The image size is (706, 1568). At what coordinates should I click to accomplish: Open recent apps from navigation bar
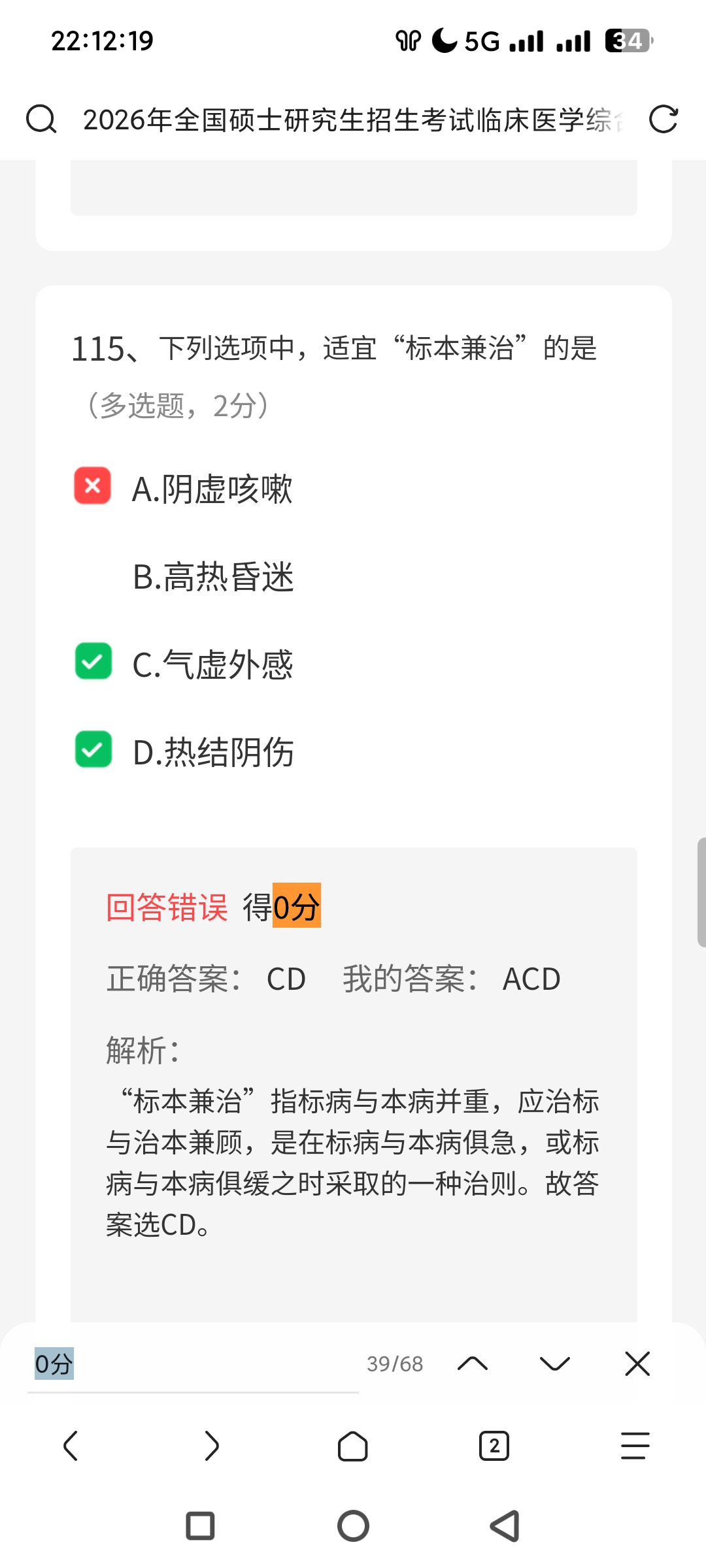200,1526
